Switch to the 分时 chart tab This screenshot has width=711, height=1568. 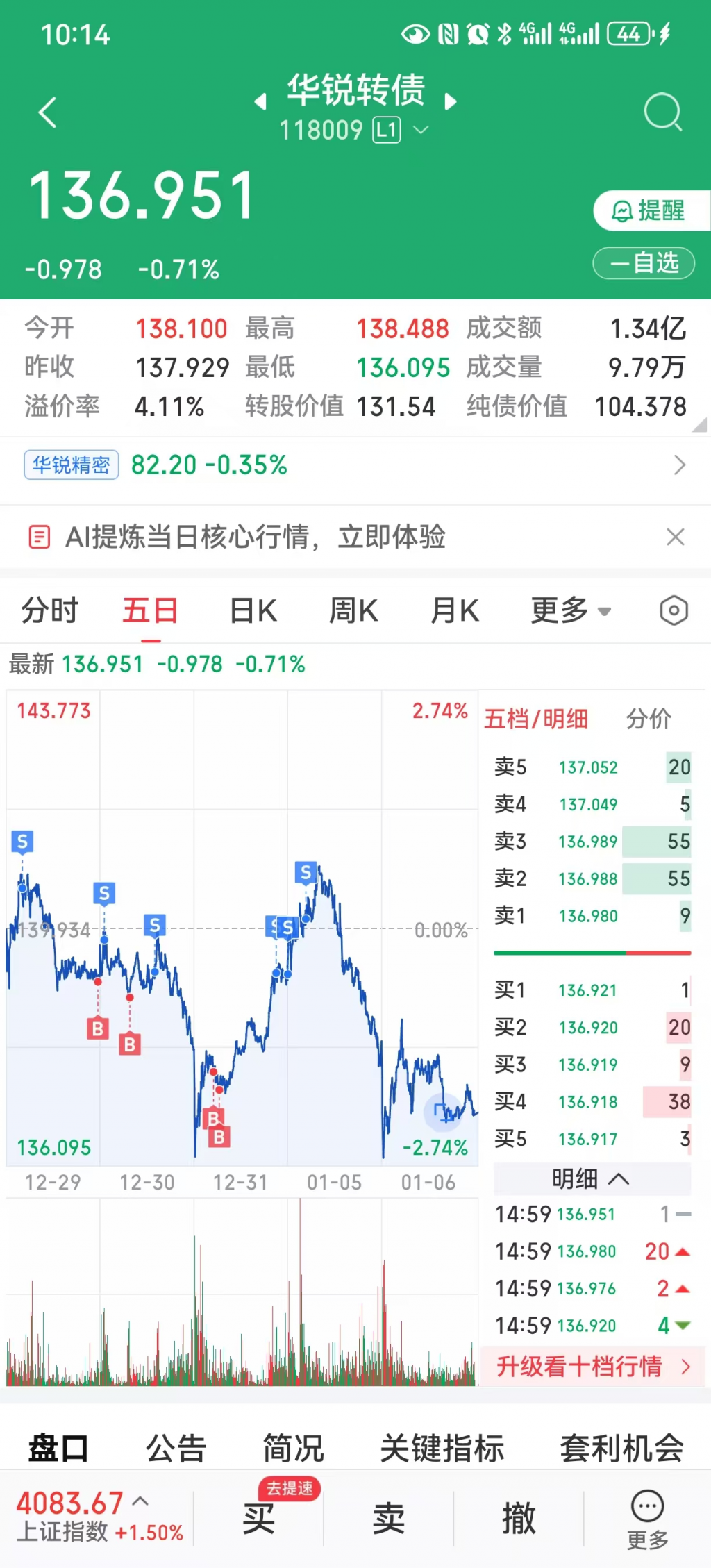(x=50, y=611)
